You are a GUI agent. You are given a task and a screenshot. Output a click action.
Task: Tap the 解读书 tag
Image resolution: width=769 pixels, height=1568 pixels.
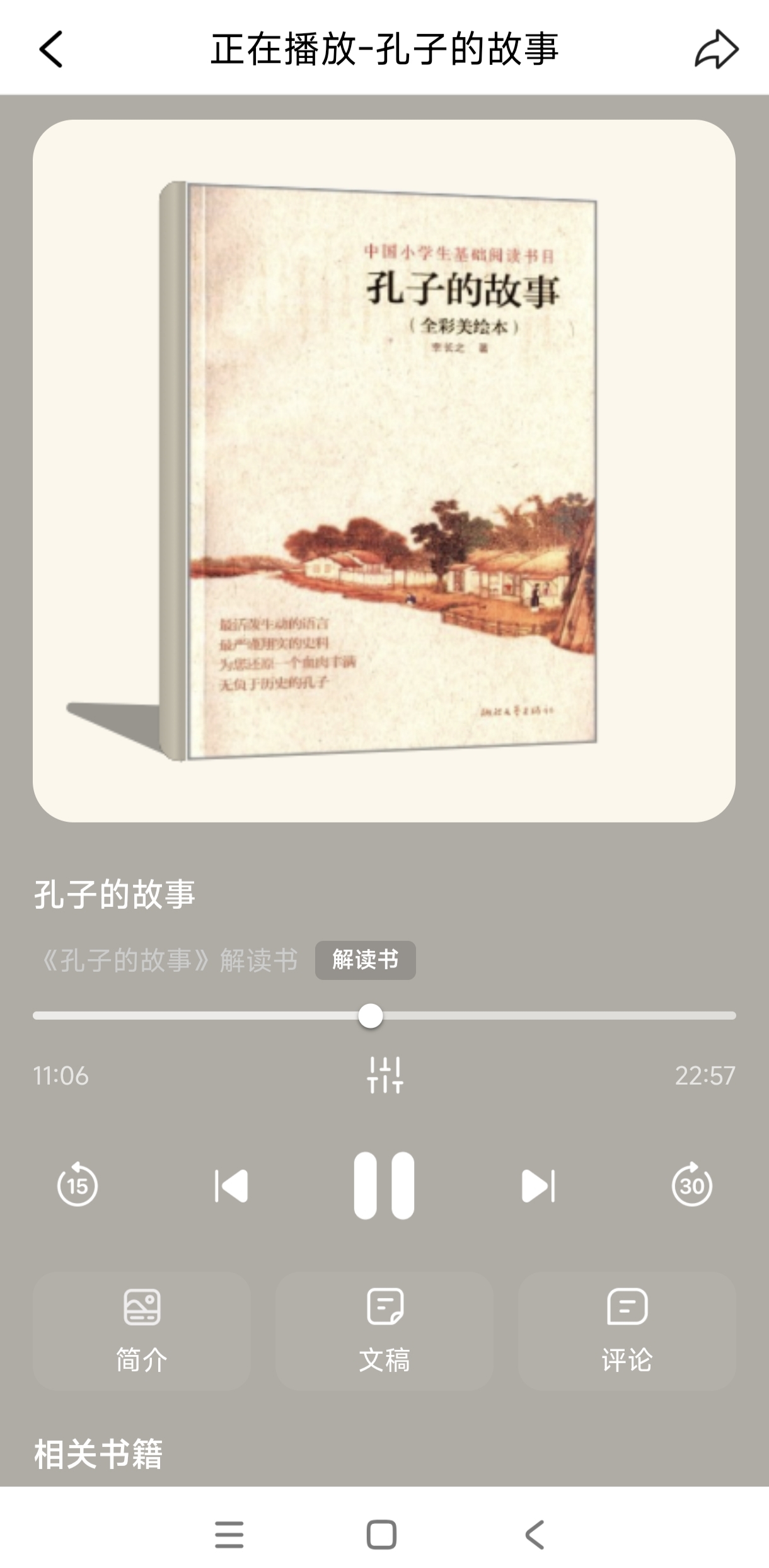tap(365, 960)
